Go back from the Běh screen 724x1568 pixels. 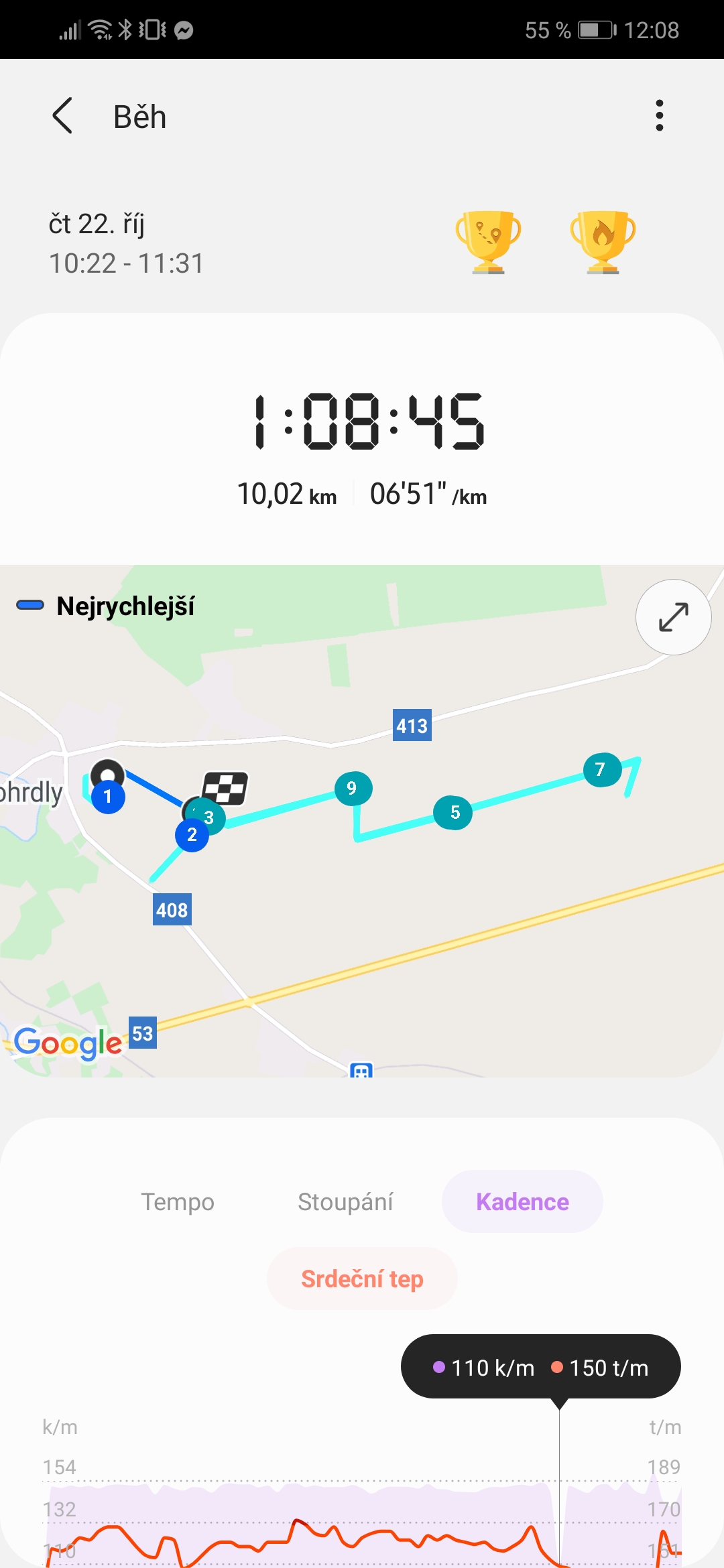pyautogui.click(x=62, y=116)
